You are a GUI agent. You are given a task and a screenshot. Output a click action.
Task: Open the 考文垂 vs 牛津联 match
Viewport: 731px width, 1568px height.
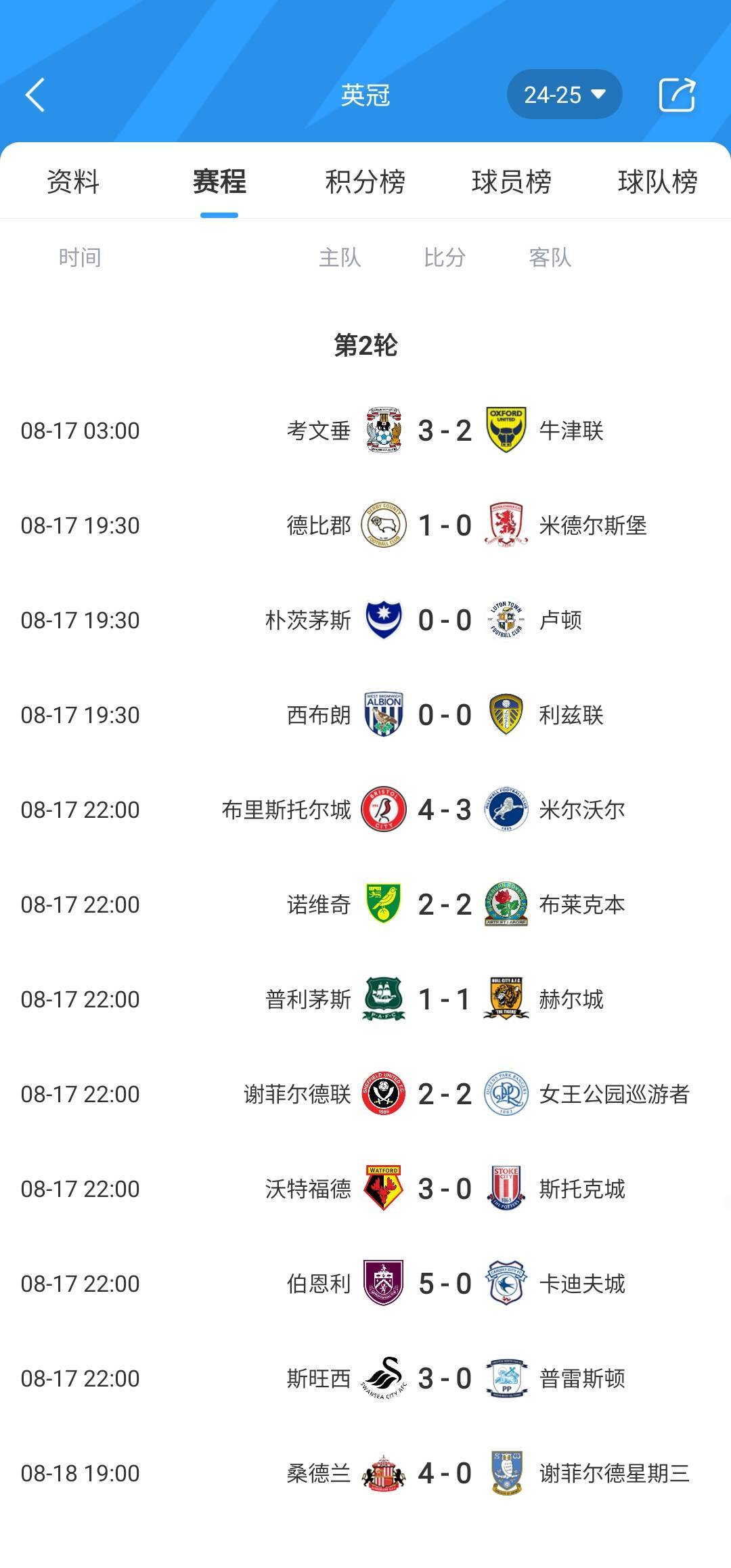[x=444, y=431]
